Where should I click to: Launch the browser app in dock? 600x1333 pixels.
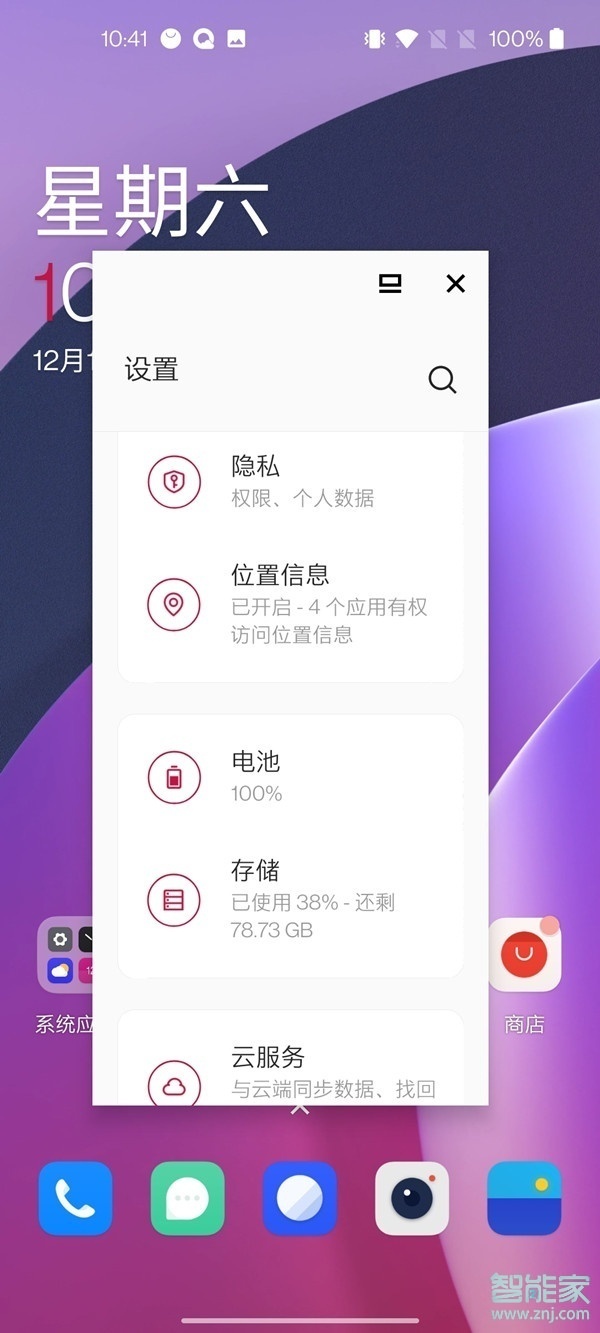click(x=300, y=1198)
